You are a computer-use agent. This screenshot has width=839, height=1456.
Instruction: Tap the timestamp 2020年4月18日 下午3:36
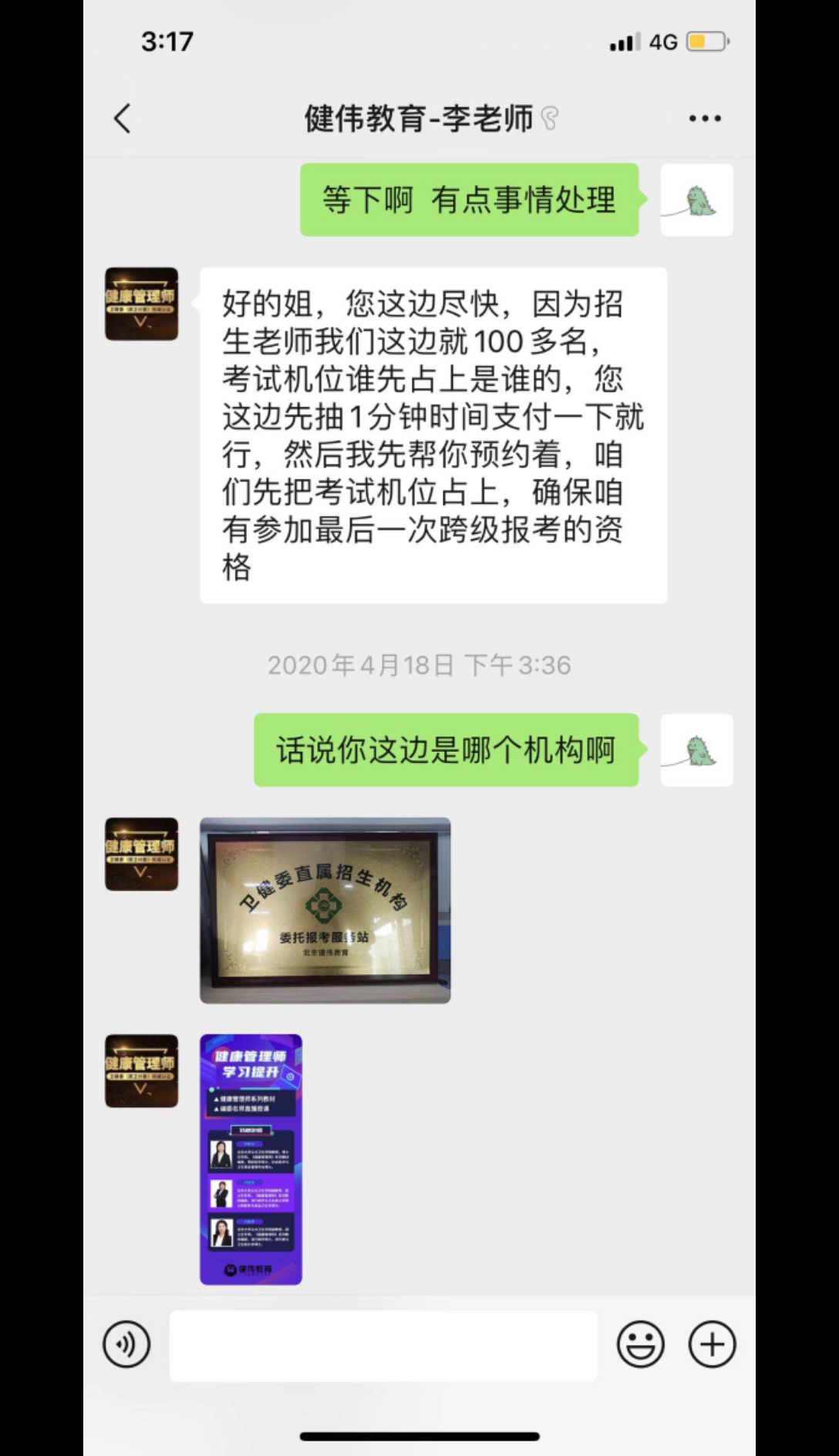(419, 664)
